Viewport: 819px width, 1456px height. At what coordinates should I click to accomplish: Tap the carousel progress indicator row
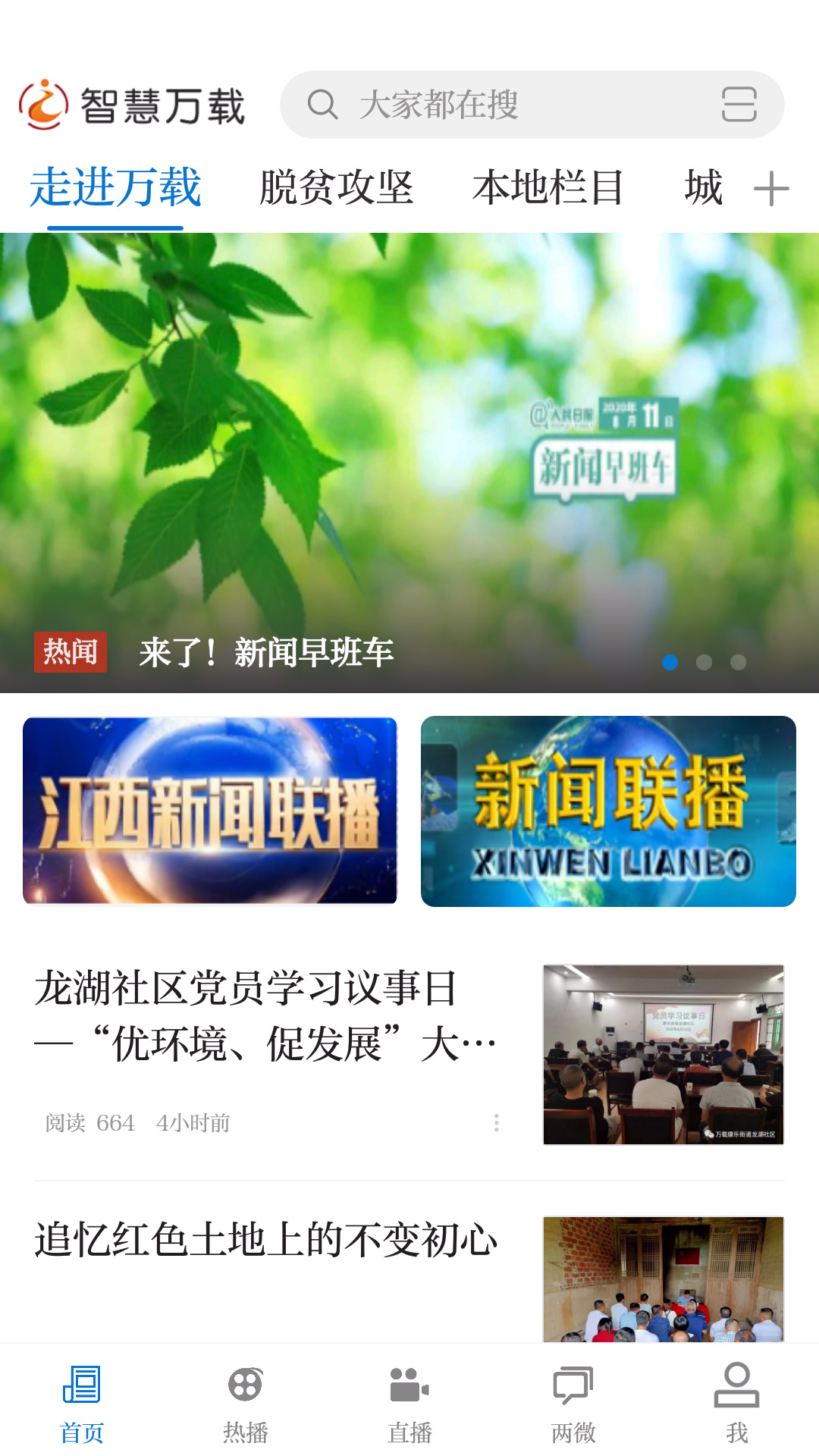point(703,662)
